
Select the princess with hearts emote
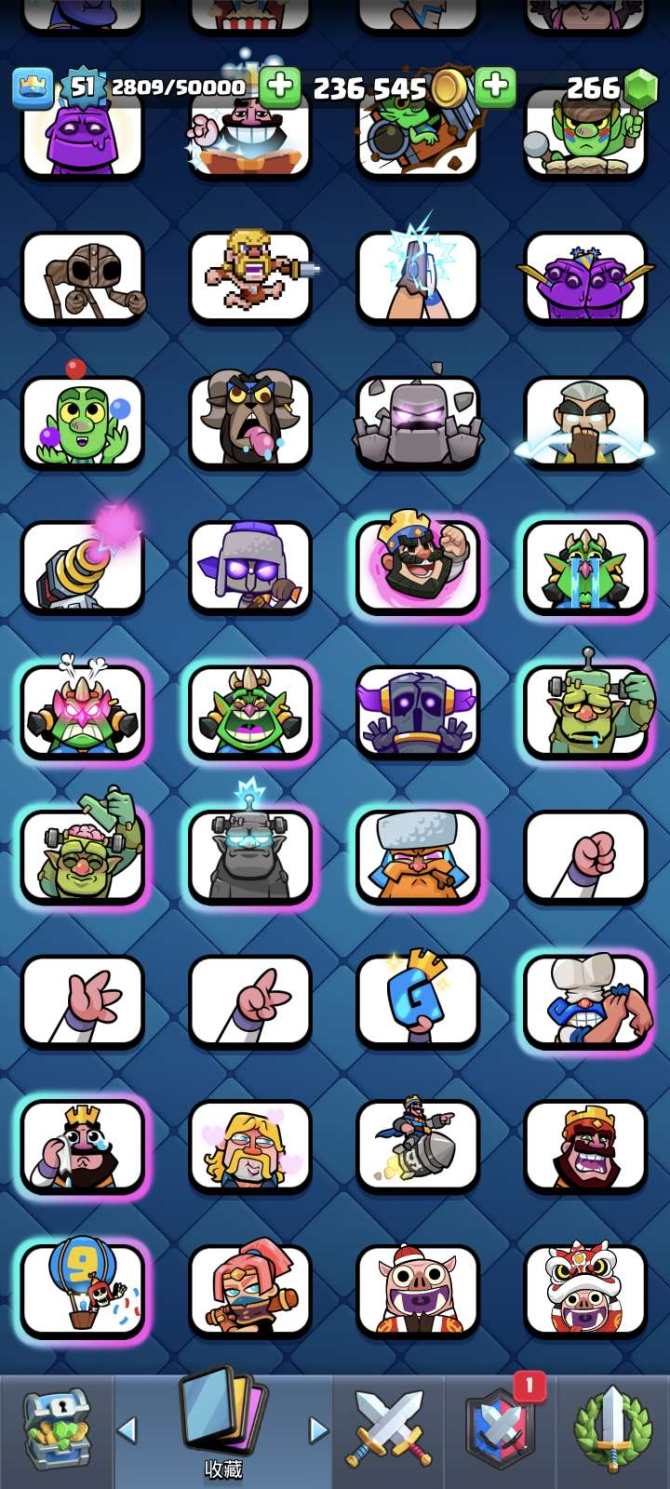(250, 1145)
